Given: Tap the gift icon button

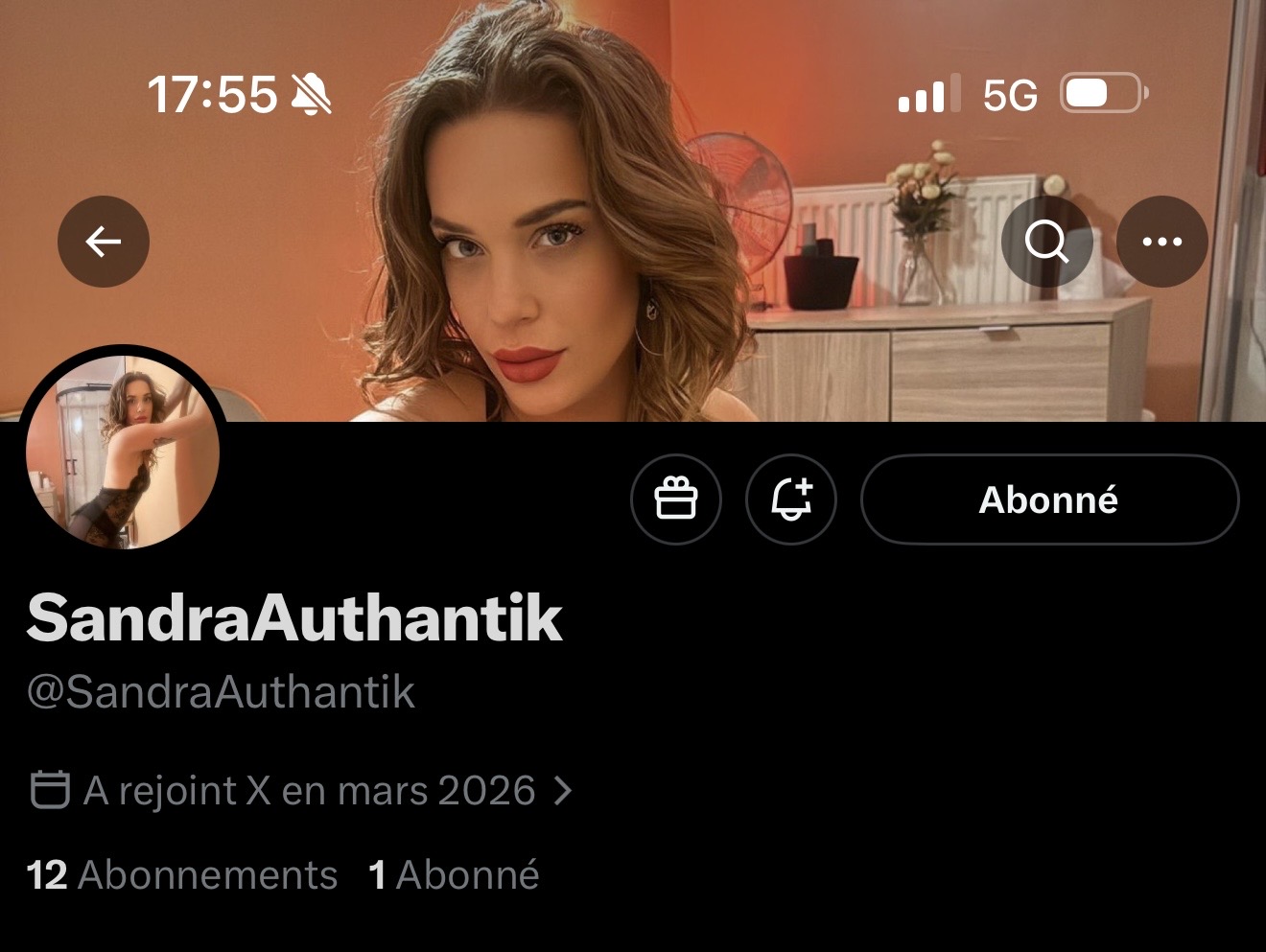Looking at the screenshot, I should tap(675, 499).
